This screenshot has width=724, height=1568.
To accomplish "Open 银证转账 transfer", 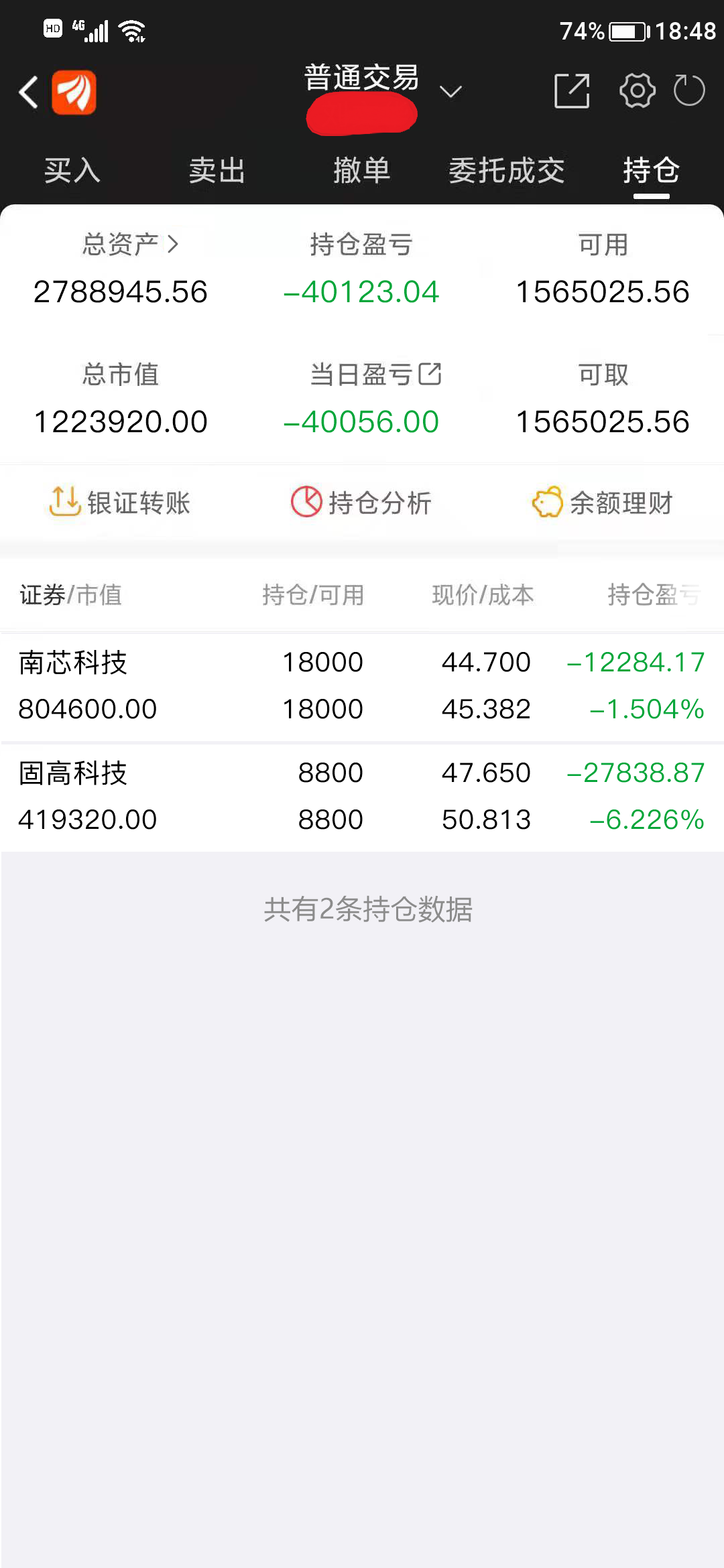I will click(x=121, y=503).
